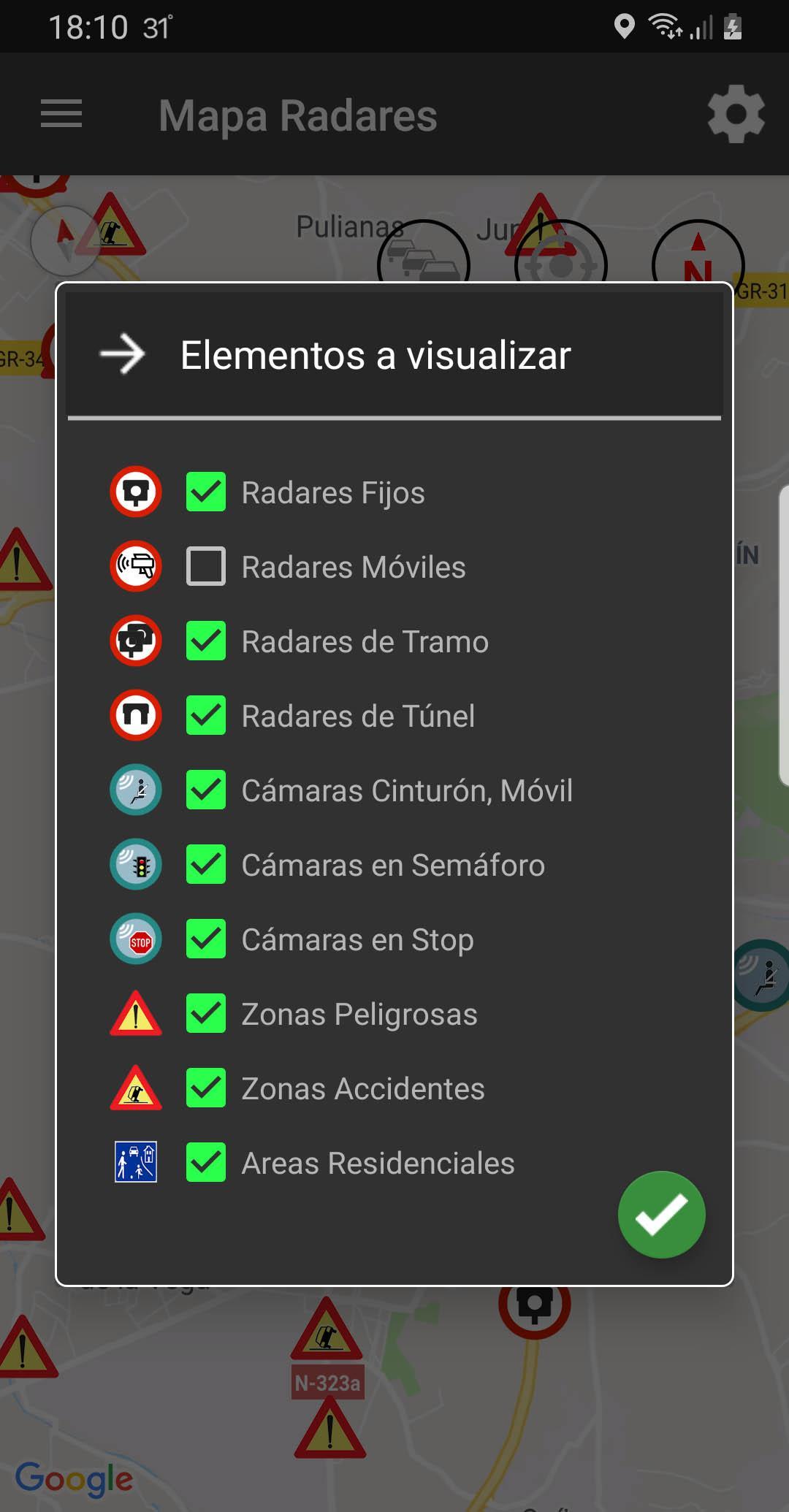Screen dimensions: 789x1512
Task: Toggle Cámaras en Semáforo checkbox
Action: tap(206, 864)
